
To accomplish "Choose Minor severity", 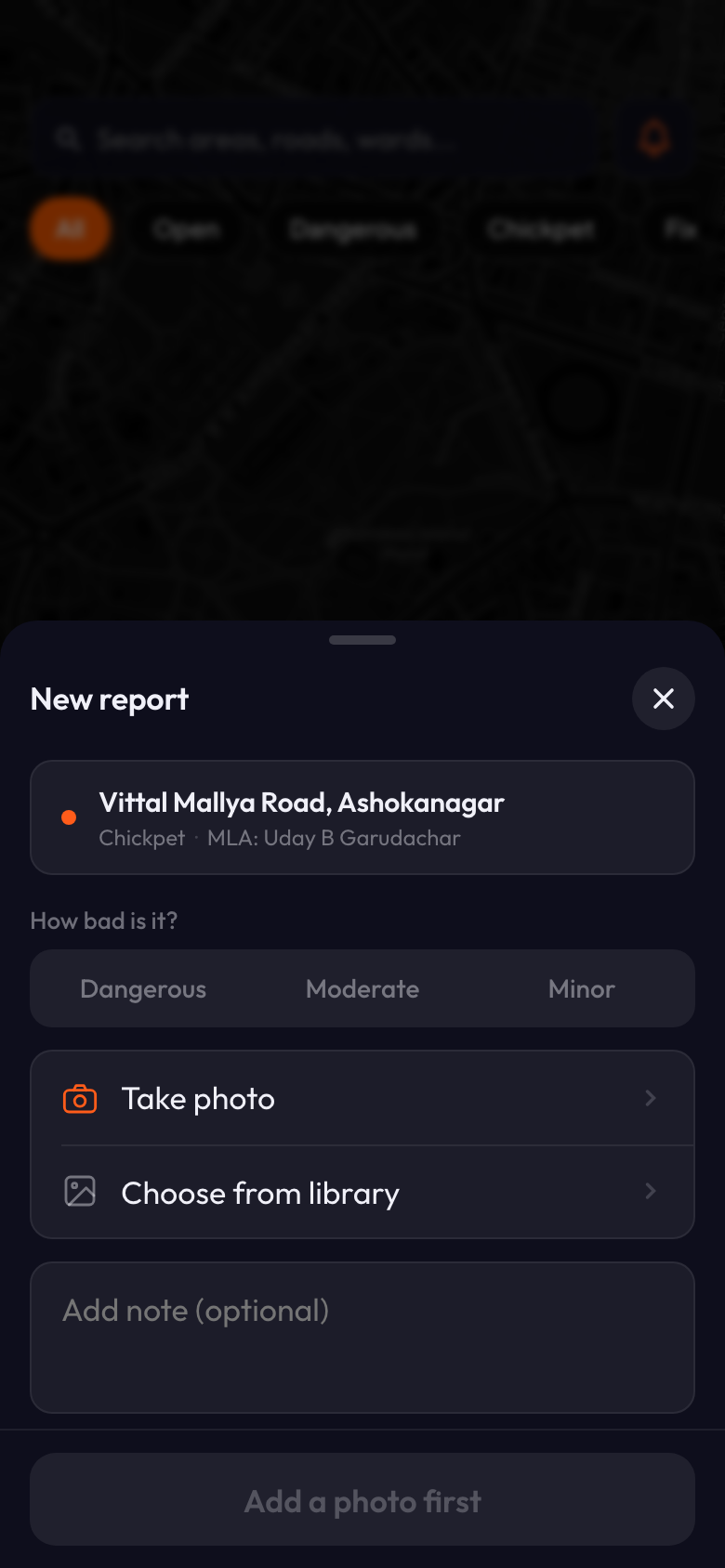I will [582, 988].
